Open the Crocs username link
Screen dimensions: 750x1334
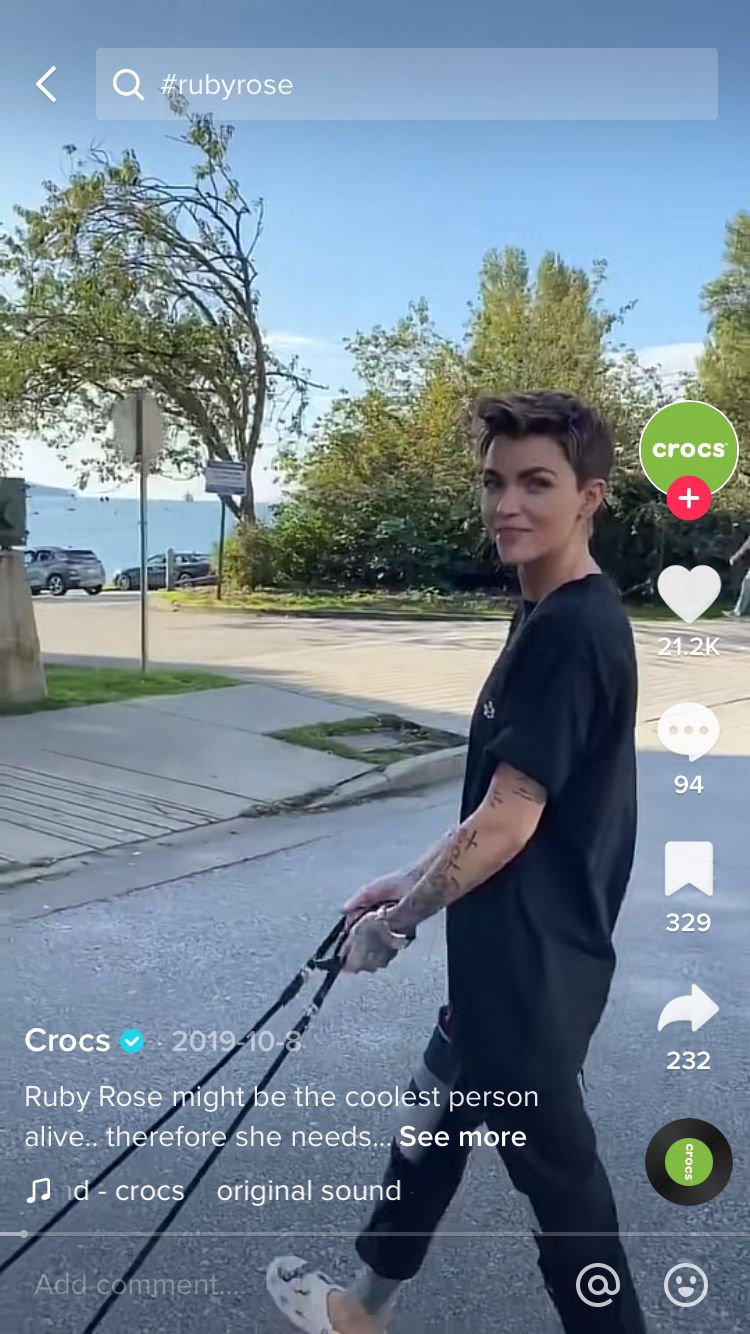pos(67,1040)
